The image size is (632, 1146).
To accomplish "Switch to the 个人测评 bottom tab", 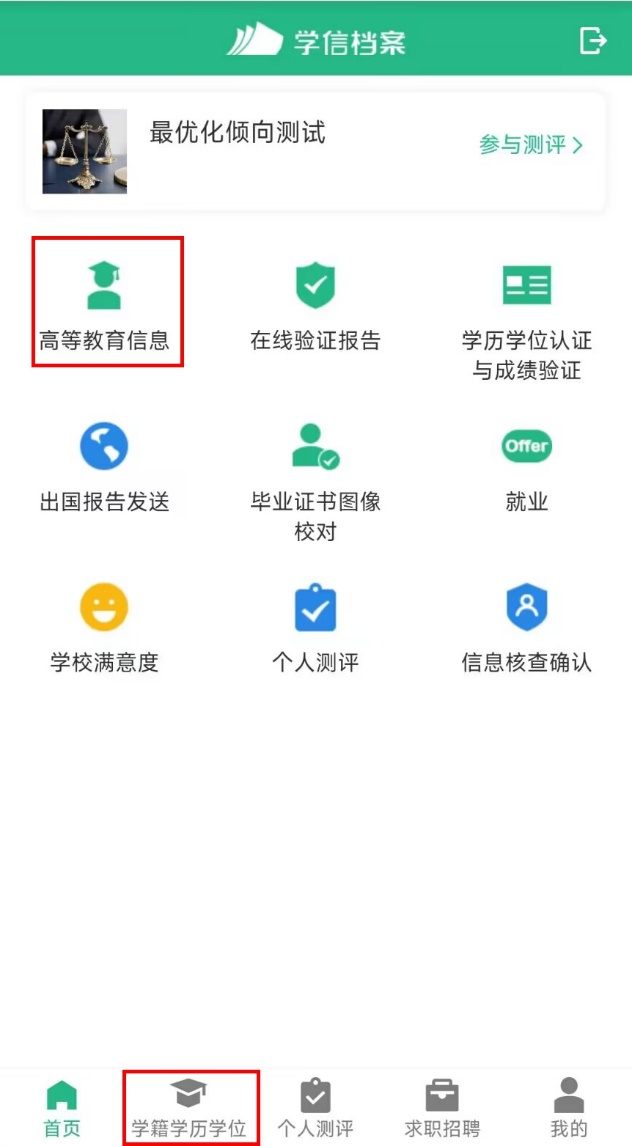I will click(x=315, y=1107).
